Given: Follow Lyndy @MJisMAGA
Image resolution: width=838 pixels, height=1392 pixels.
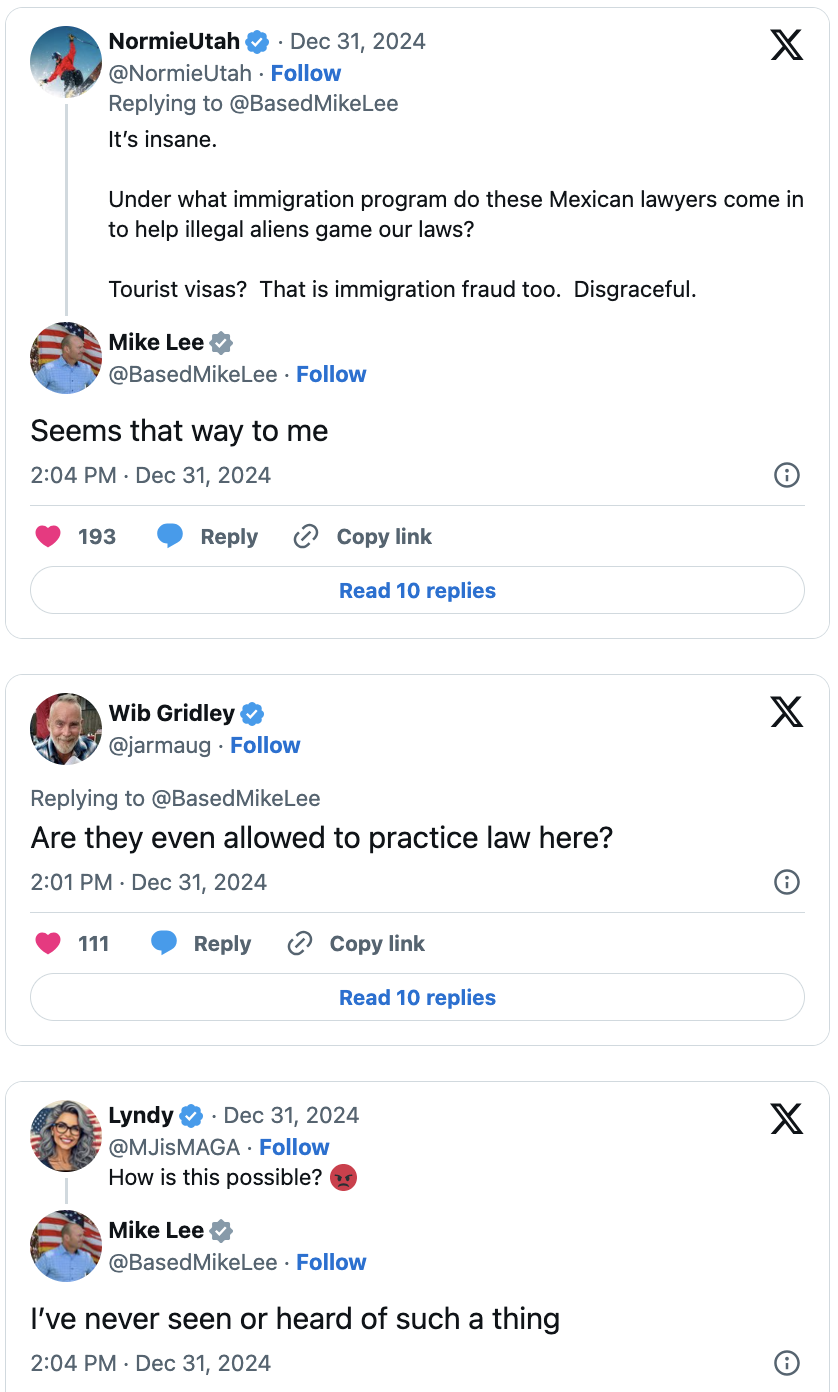Looking at the screenshot, I should pos(294,1147).
